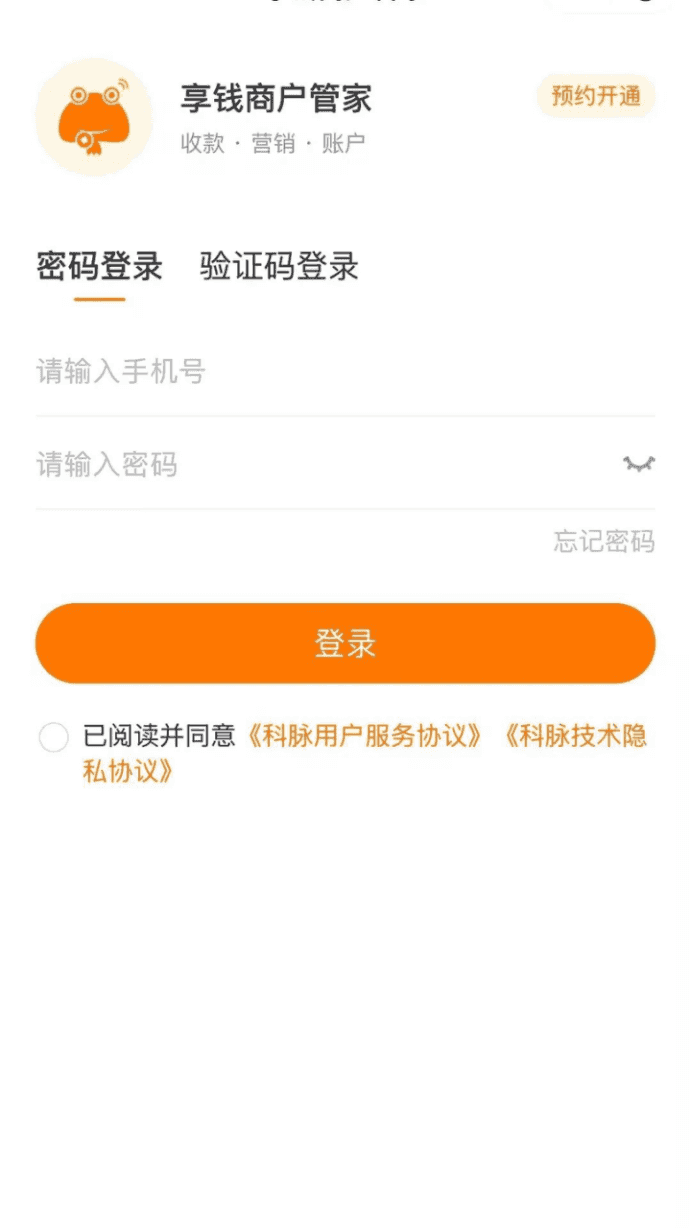Switch to the 验证码登录 tab
The width and height of the screenshot is (692, 1230).
279,267
